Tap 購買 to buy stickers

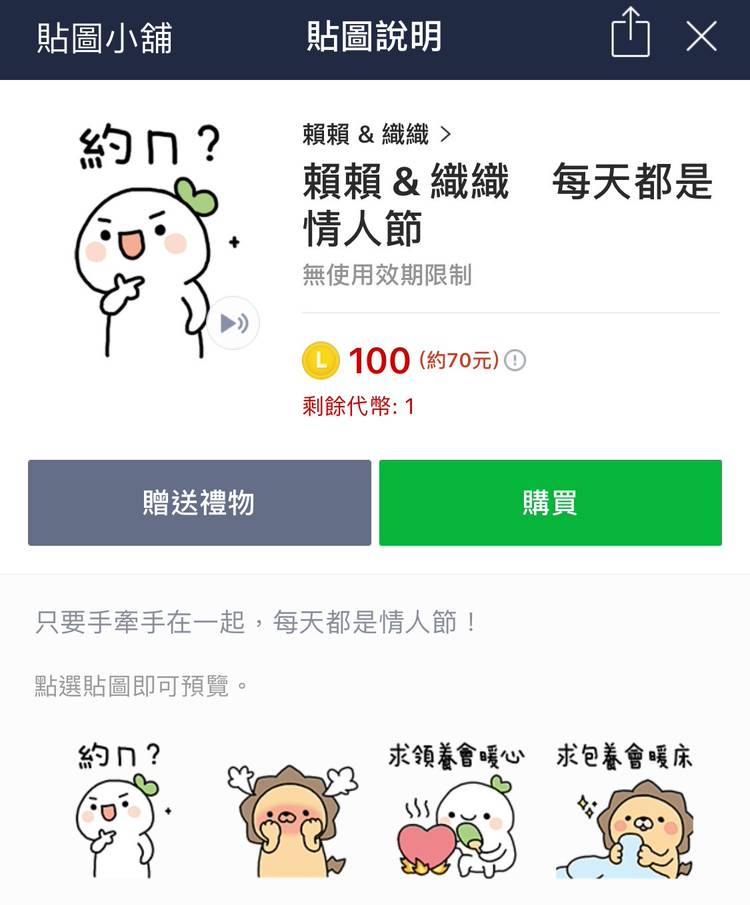point(550,503)
